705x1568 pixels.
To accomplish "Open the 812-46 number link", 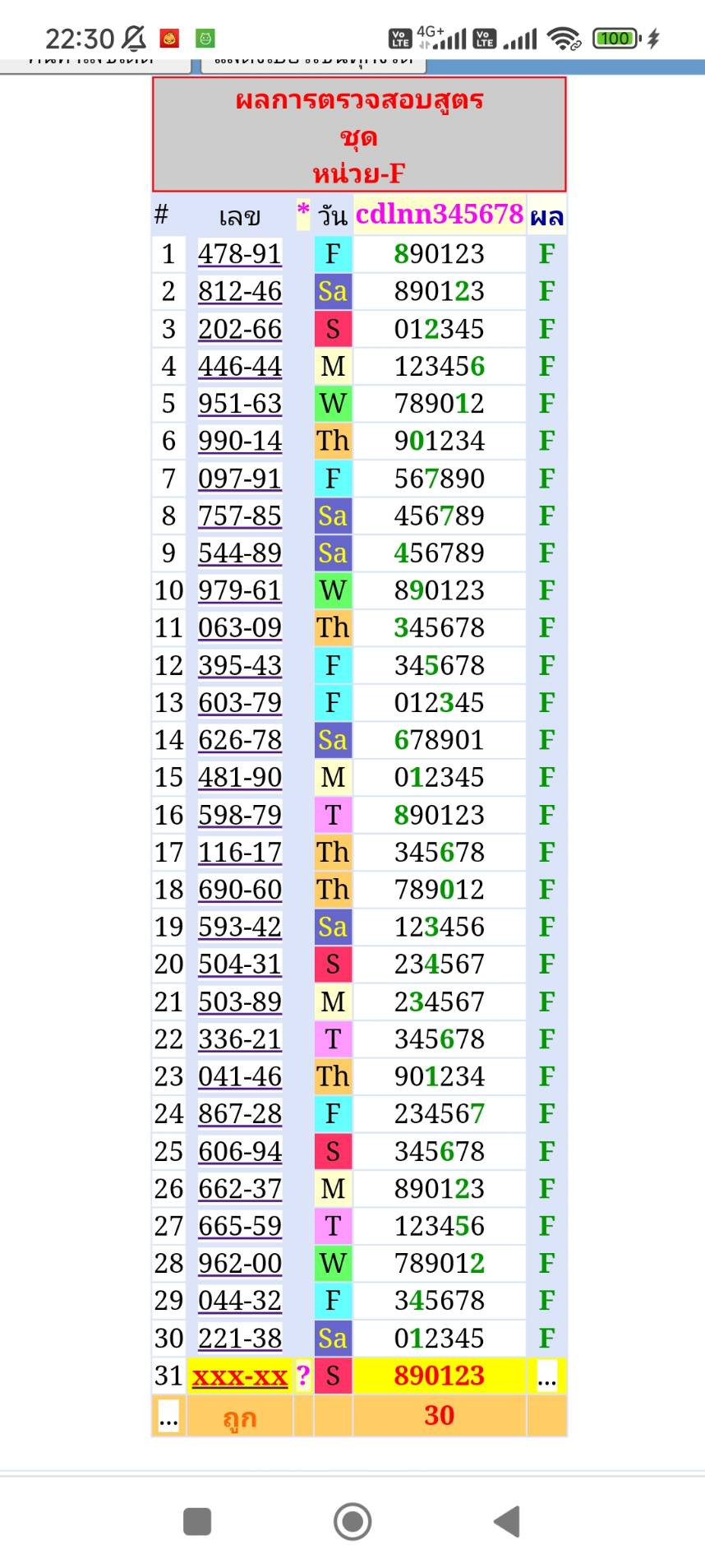I will (x=240, y=291).
